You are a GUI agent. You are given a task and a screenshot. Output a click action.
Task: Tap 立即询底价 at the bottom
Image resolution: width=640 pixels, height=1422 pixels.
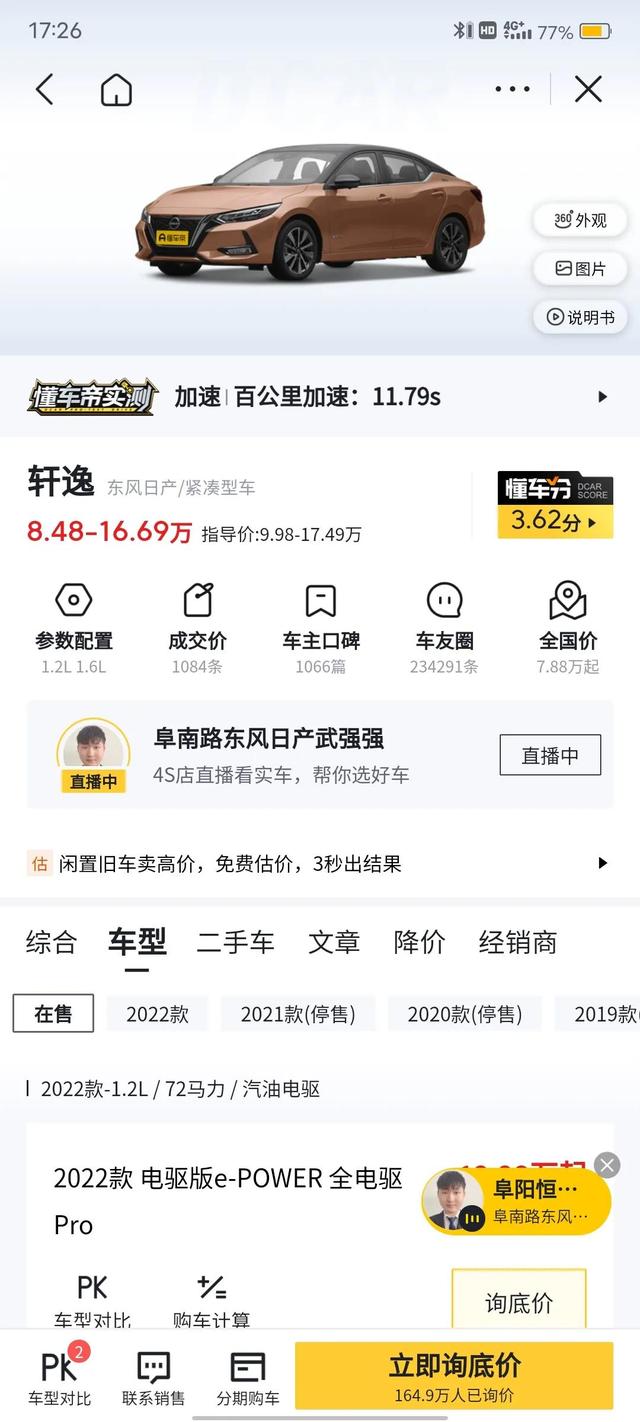pyautogui.click(x=454, y=1375)
